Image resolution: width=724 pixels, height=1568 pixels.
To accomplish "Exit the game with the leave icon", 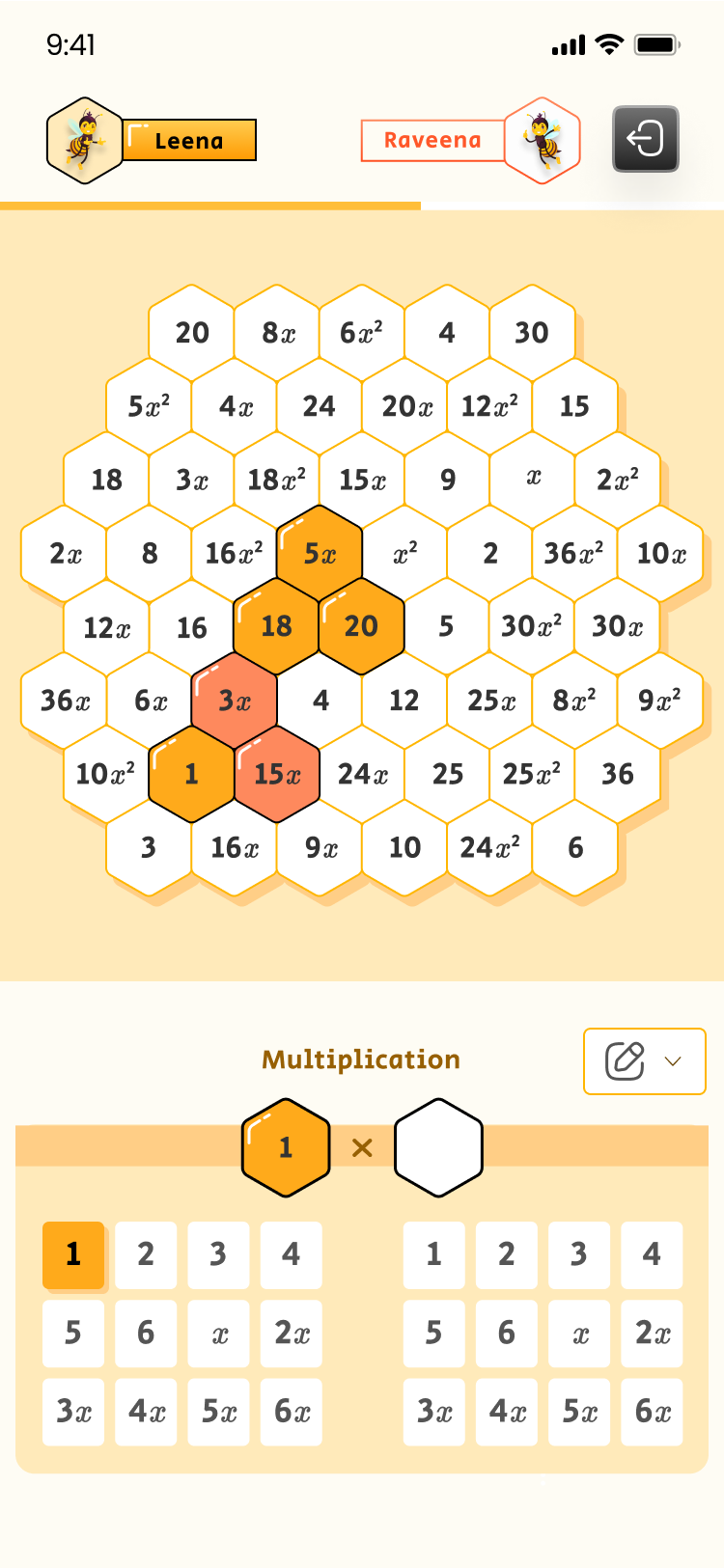I will (645, 139).
